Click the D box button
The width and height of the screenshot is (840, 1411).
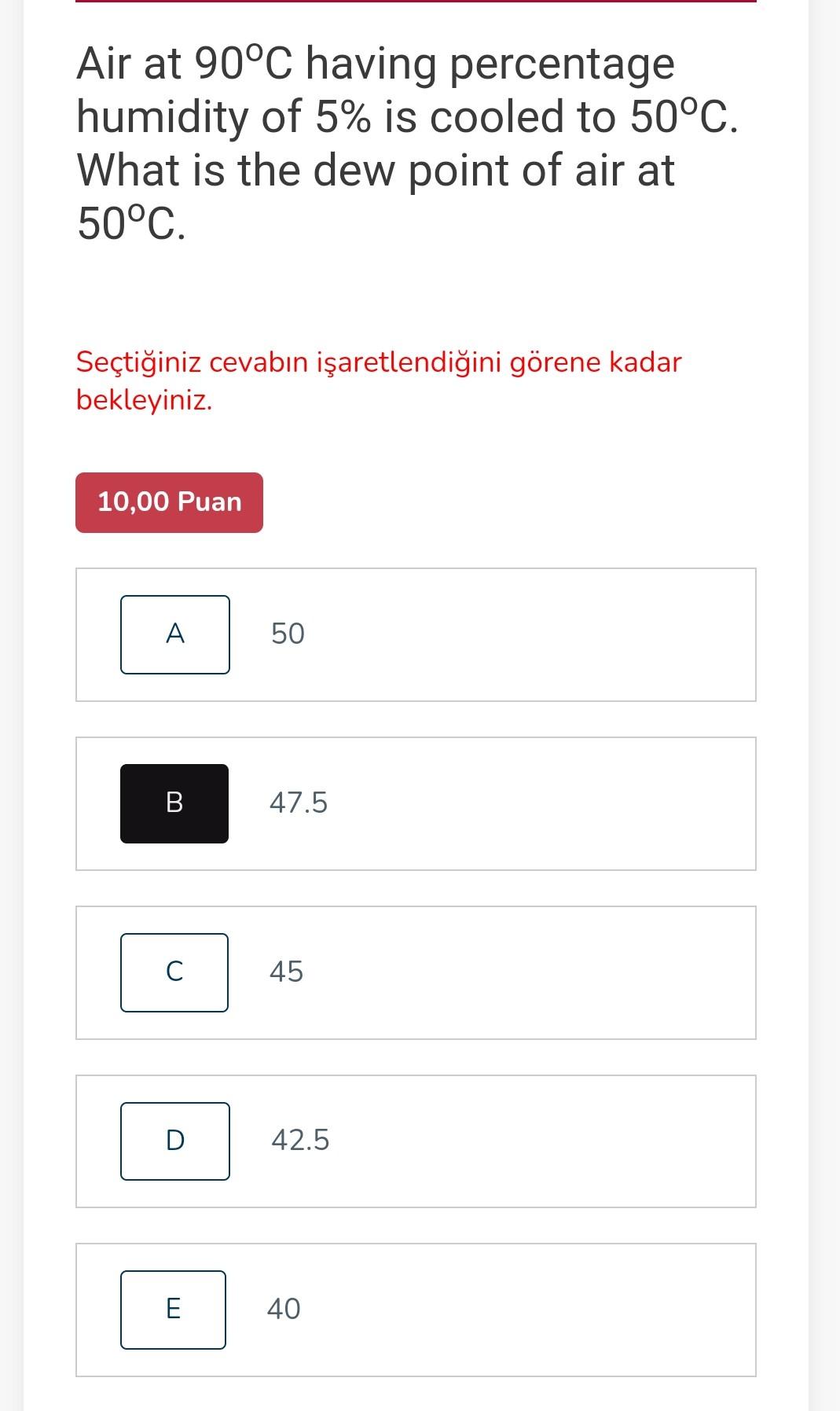[174, 1141]
